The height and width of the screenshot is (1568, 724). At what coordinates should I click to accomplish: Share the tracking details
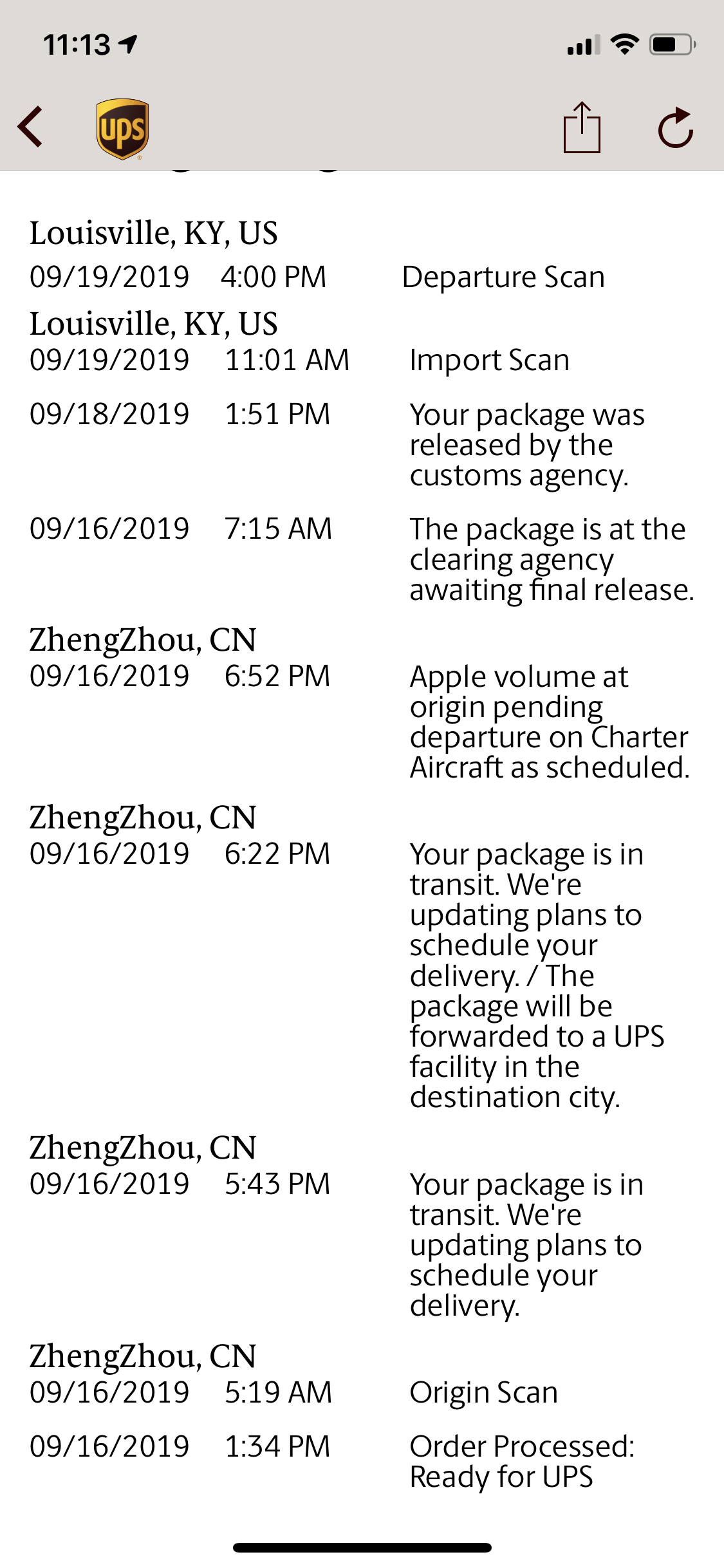pyautogui.click(x=582, y=128)
